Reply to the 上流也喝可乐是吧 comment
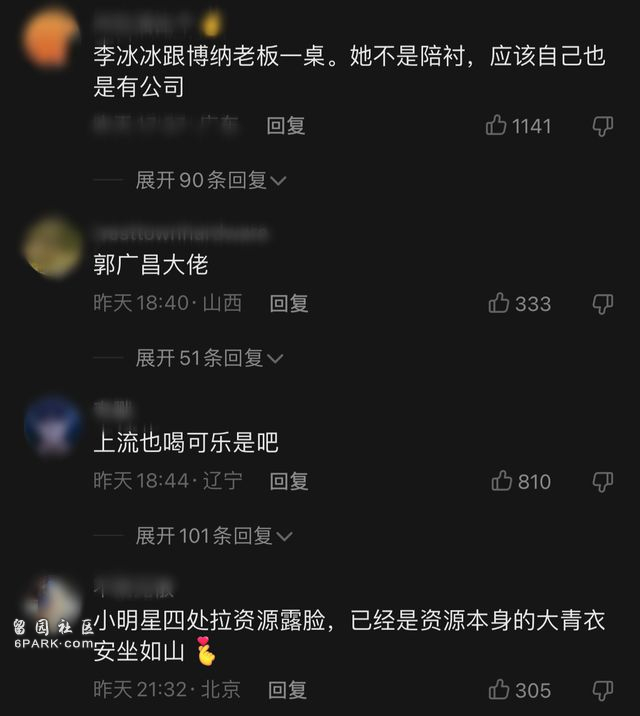640x716 pixels. click(289, 481)
